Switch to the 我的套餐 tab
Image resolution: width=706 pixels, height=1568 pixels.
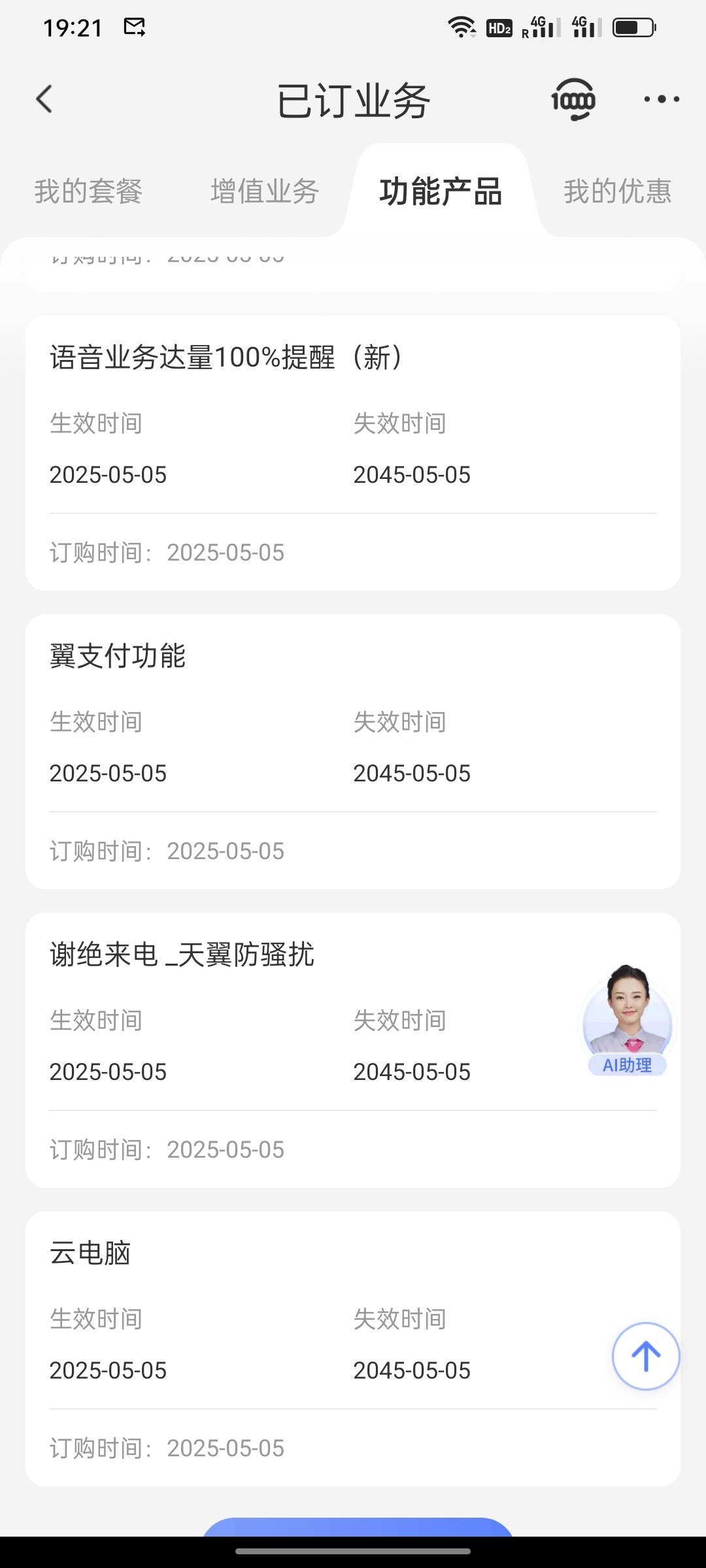tap(88, 191)
